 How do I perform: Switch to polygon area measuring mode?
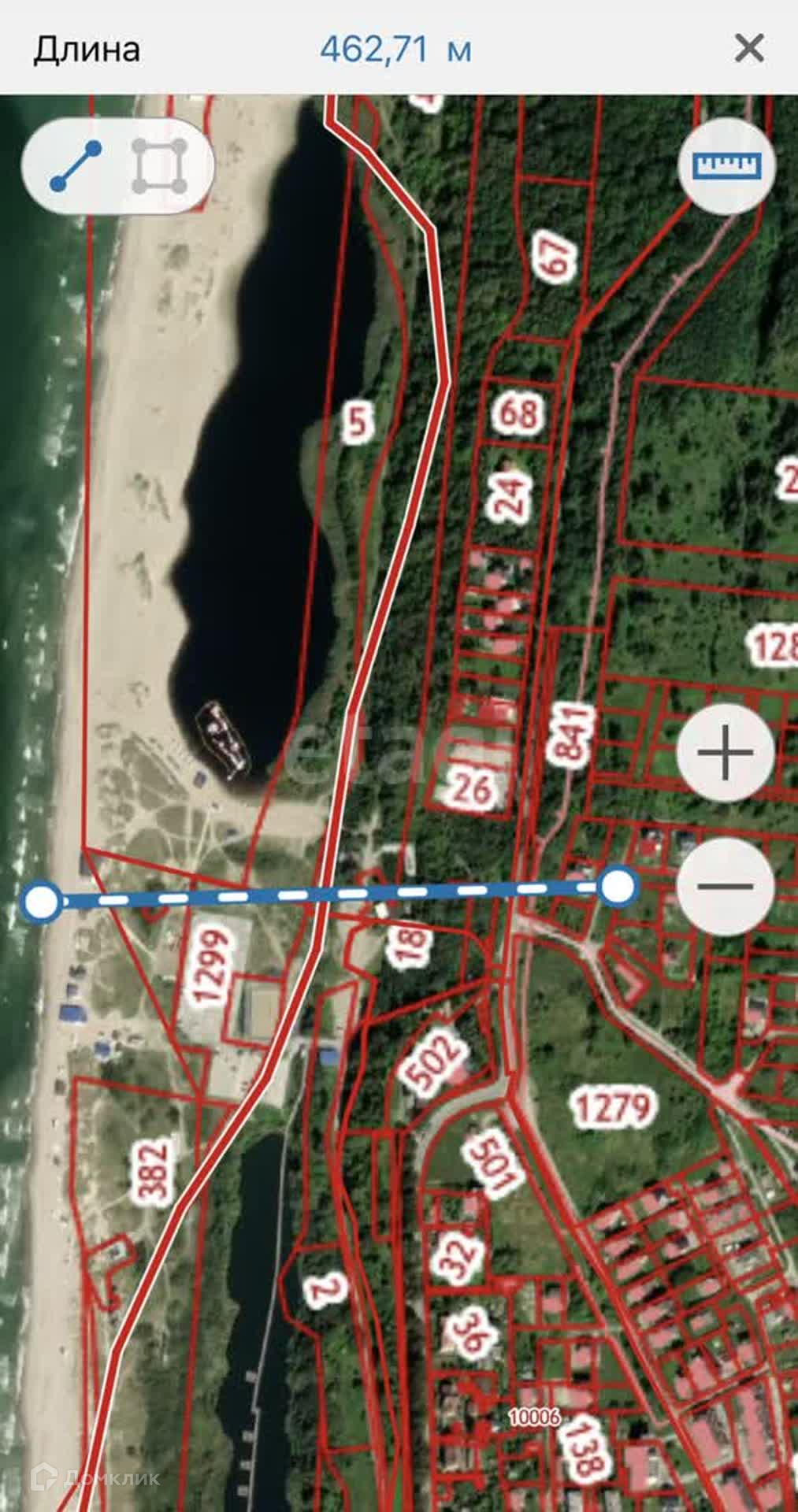pos(160,166)
